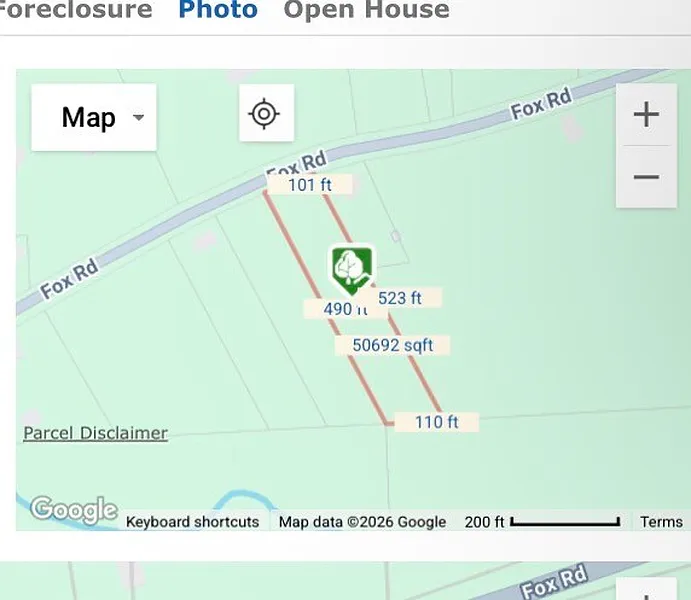Switch to the Foreclosure tab
691x600 pixels.
pyautogui.click(x=76, y=11)
